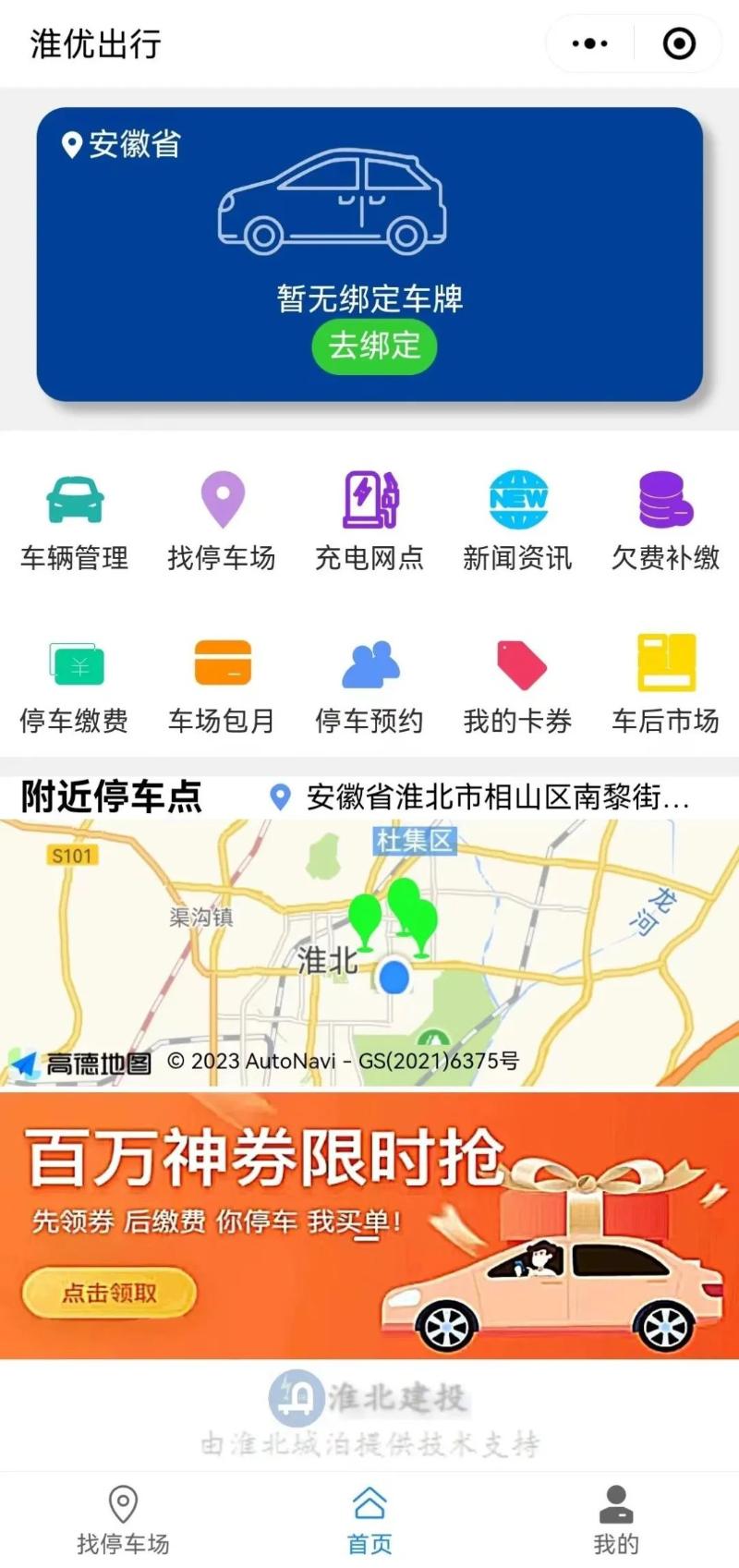Image resolution: width=739 pixels, height=1568 pixels.
Task: Tap the 去绑定 button to bind a plate
Action: pyautogui.click(x=374, y=346)
